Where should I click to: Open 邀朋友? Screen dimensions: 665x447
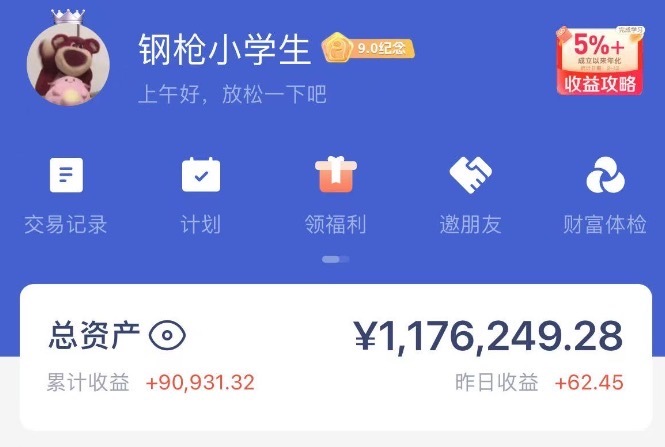click(471, 193)
